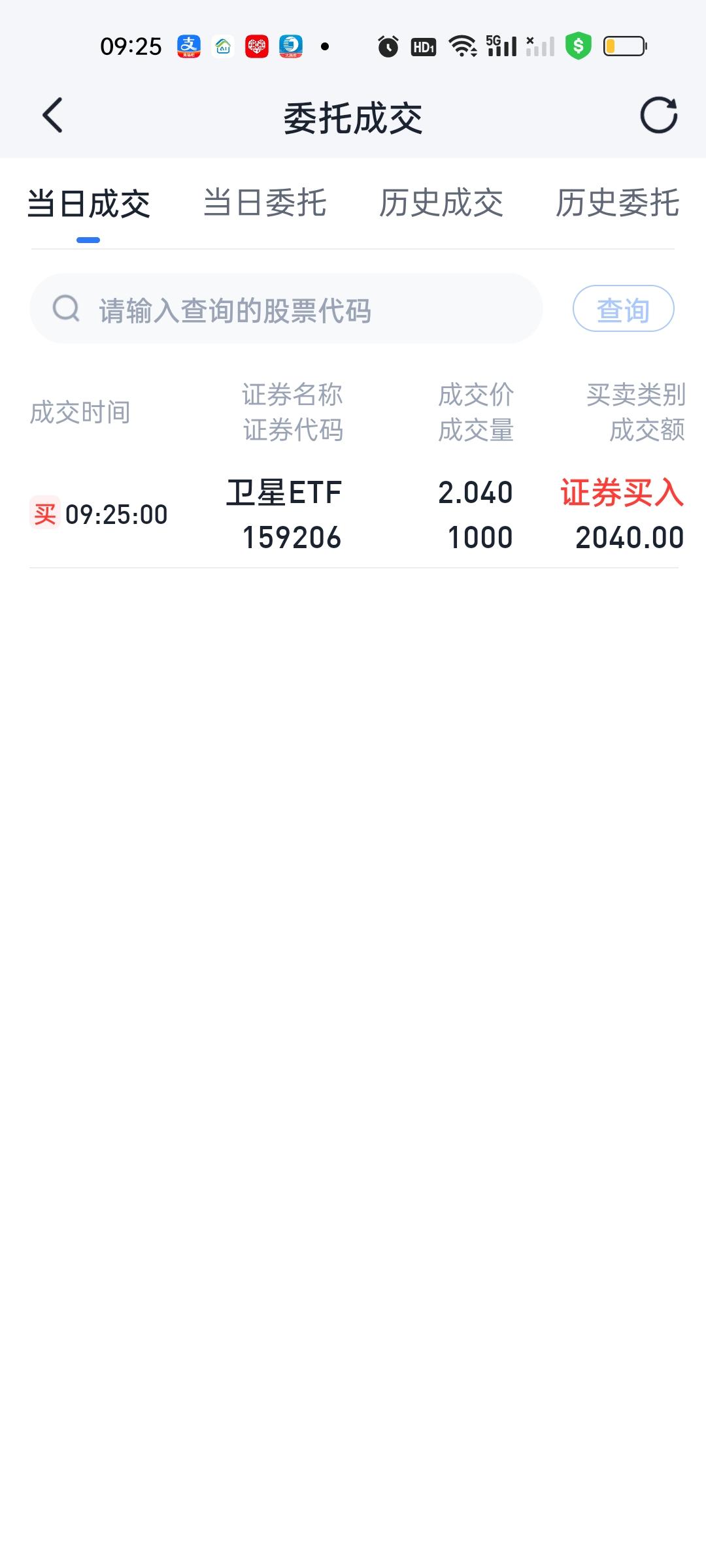This screenshot has width=706, height=1568.
Task: Tap the 查询 button
Action: pyautogui.click(x=623, y=309)
